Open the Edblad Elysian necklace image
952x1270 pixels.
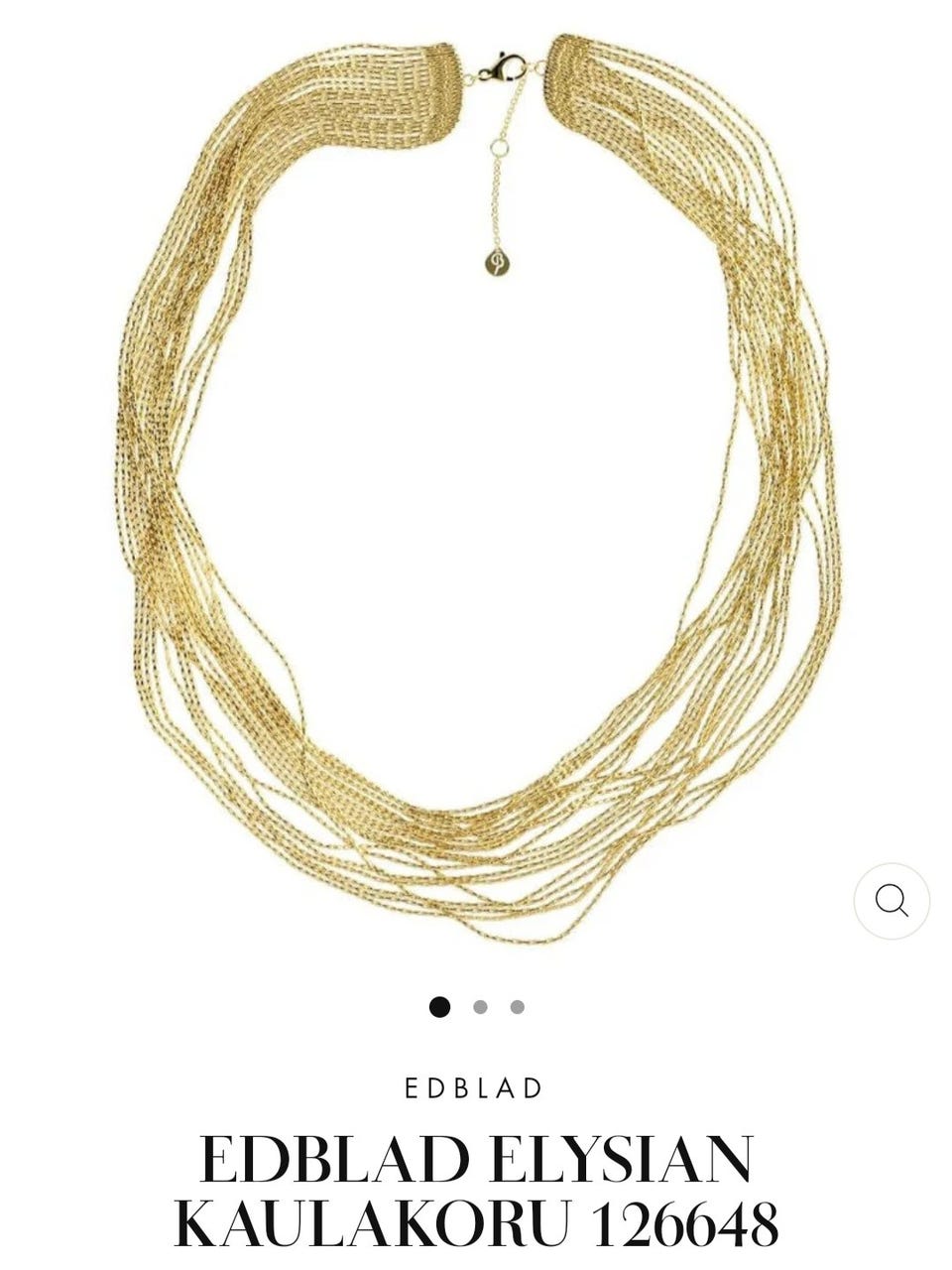click(x=476, y=486)
